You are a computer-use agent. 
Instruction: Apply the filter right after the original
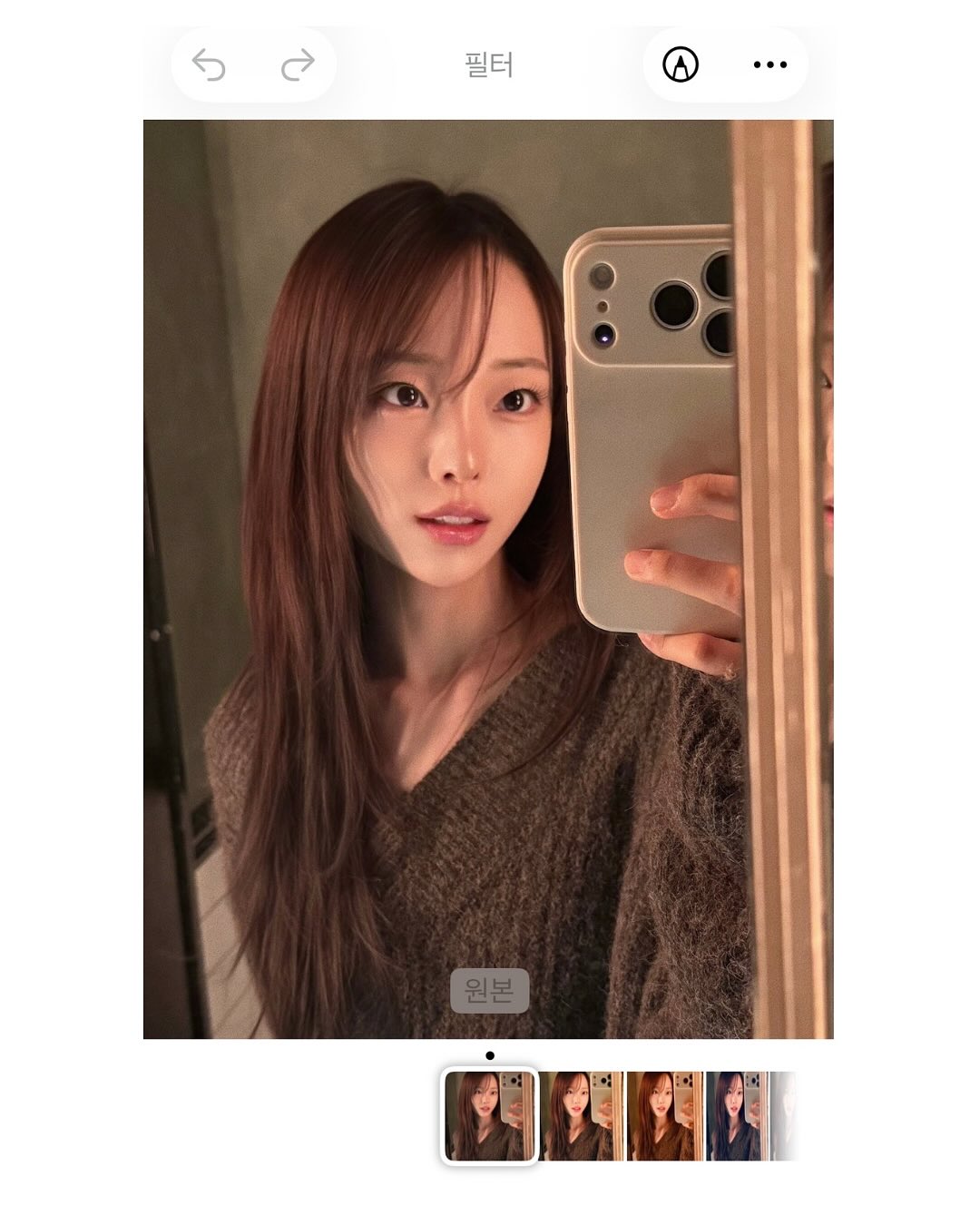coord(583,1115)
